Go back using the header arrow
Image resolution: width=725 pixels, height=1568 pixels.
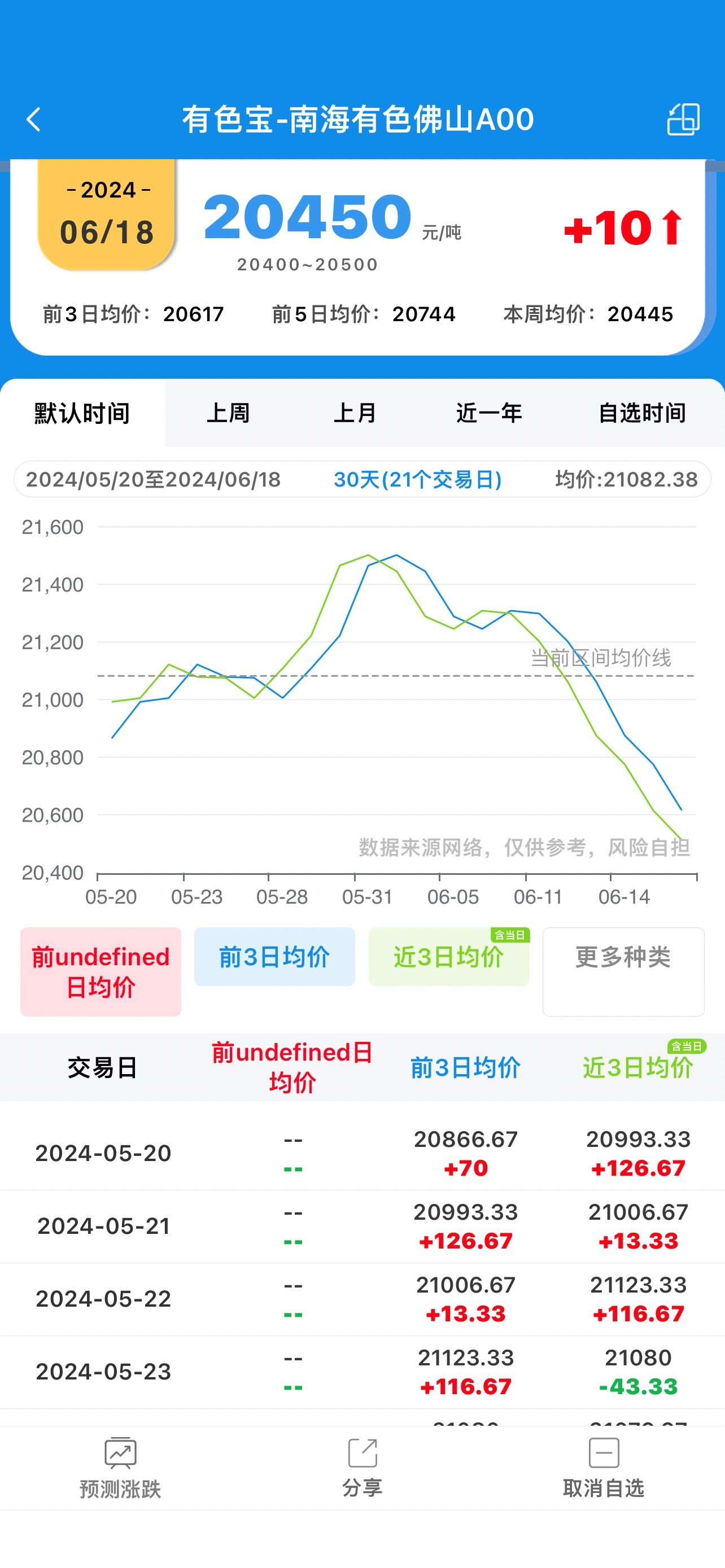[x=33, y=119]
